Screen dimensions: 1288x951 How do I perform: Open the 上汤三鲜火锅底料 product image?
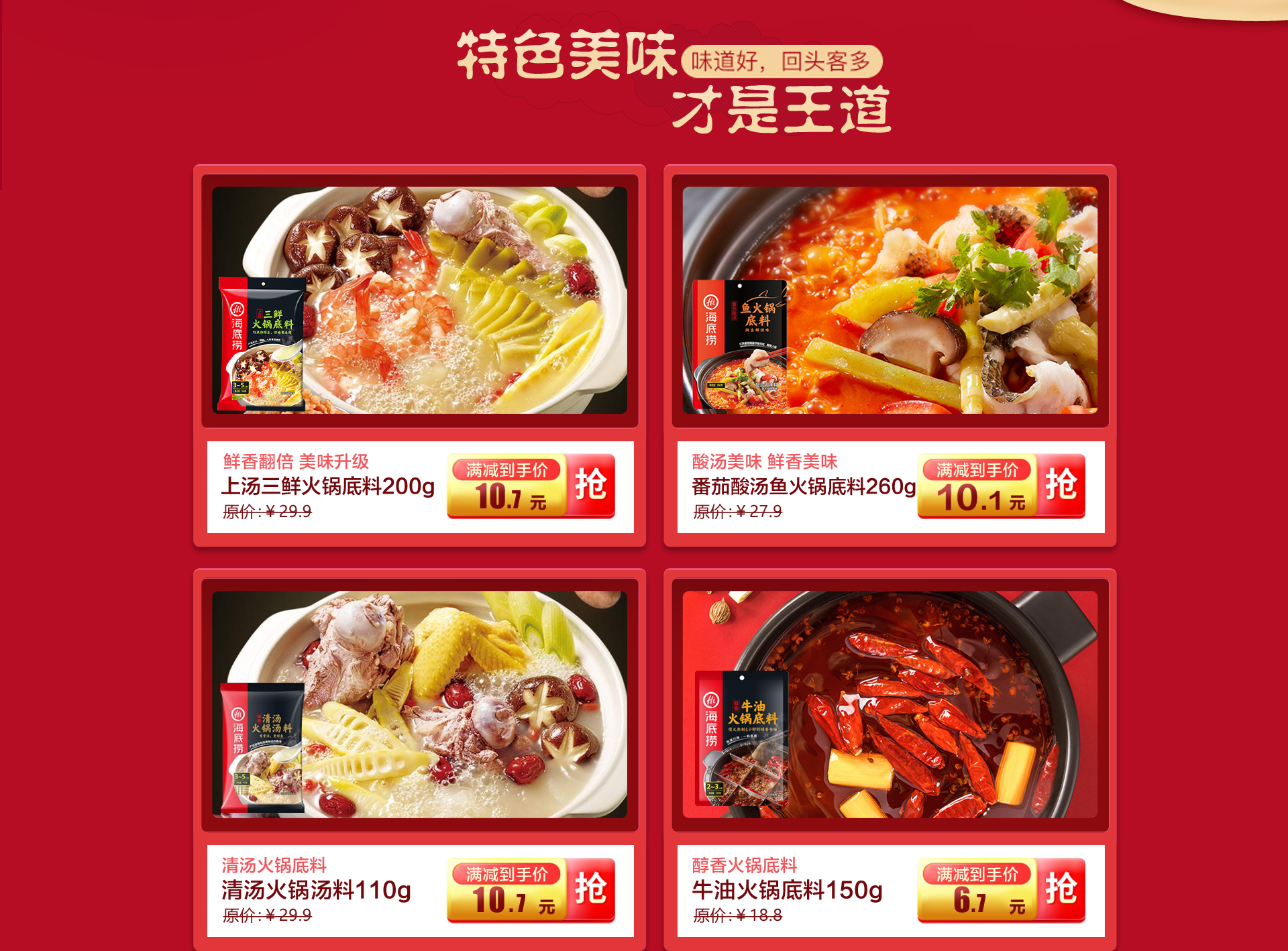tap(419, 300)
